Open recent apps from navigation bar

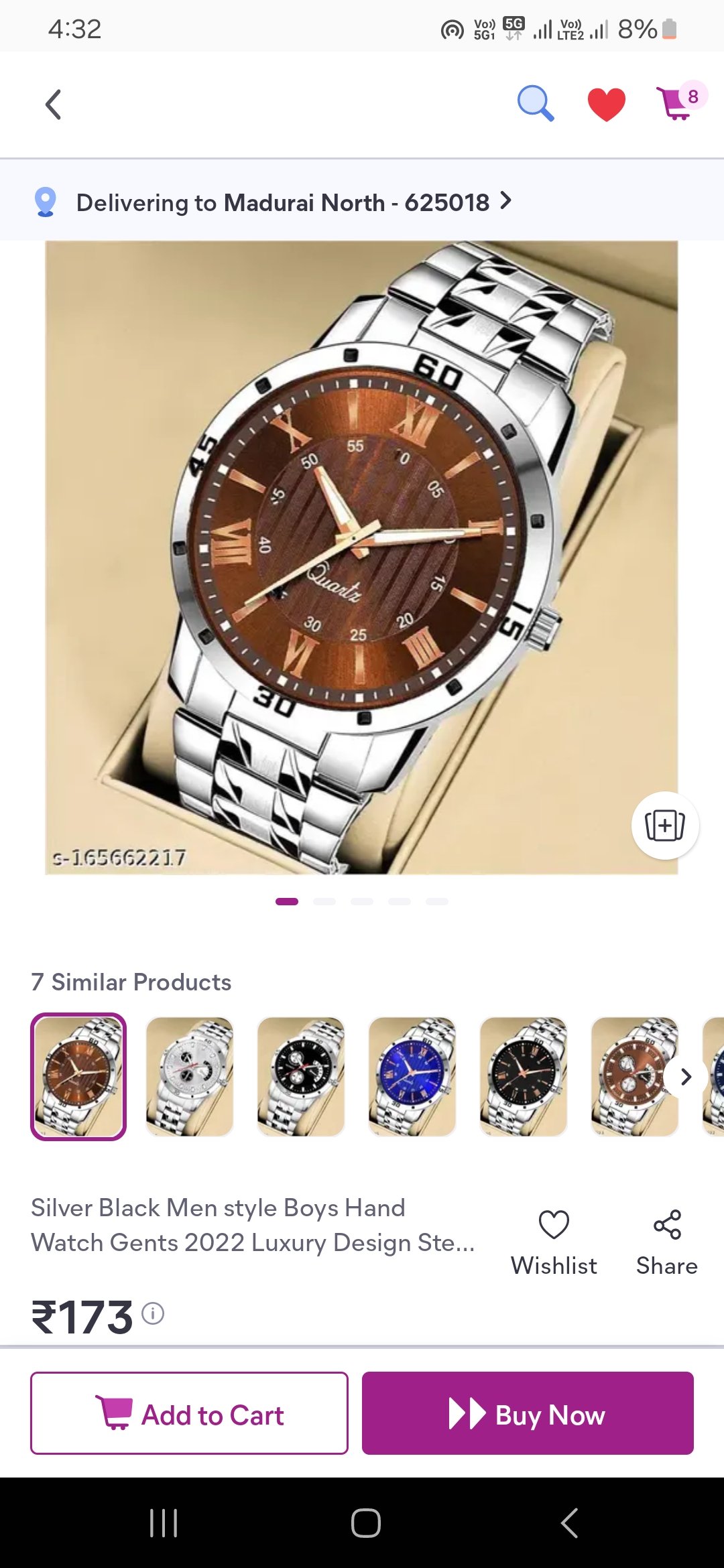tap(164, 1522)
